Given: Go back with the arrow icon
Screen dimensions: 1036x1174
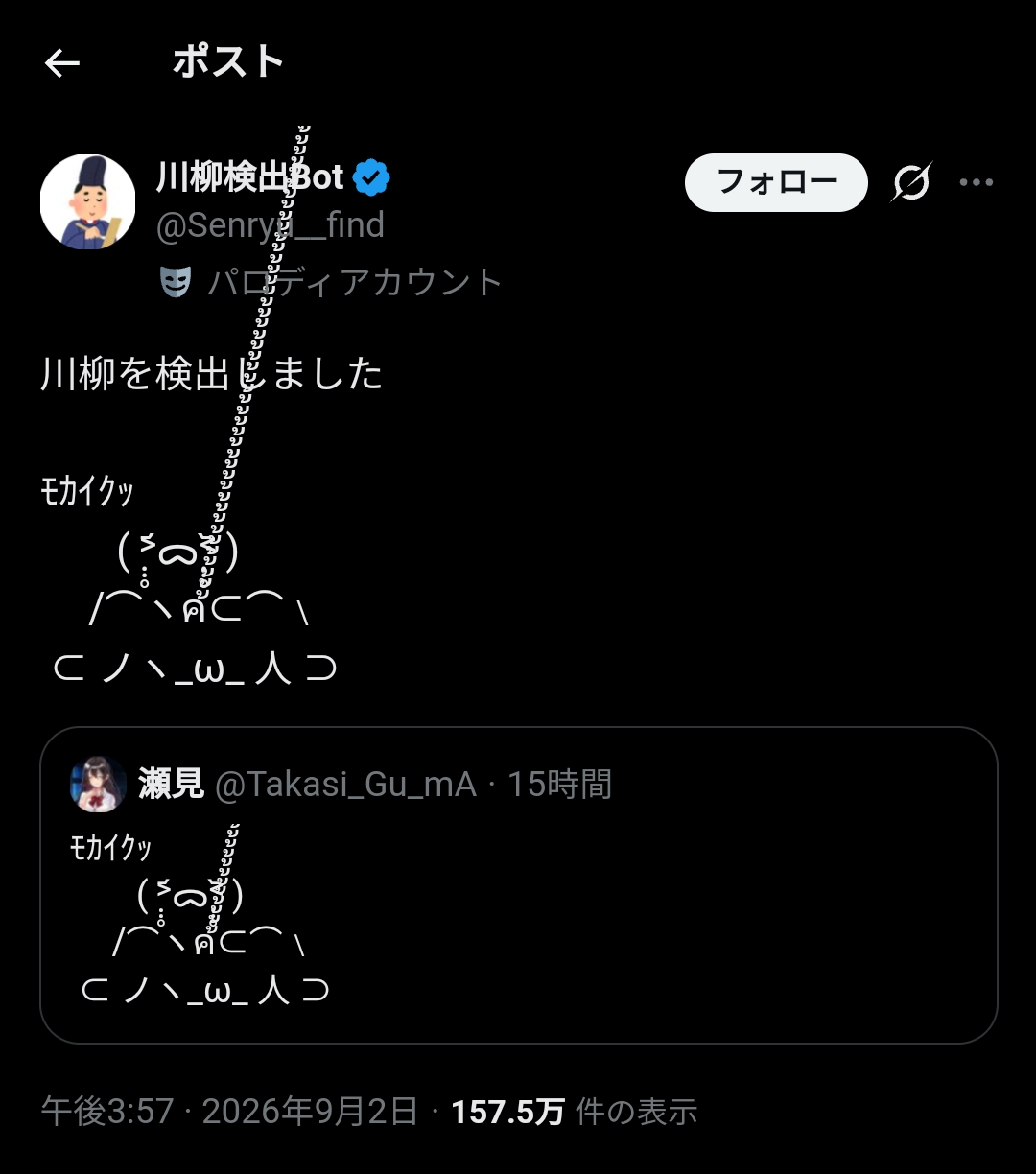Looking at the screenshot, I should click(x=62, y=63).
